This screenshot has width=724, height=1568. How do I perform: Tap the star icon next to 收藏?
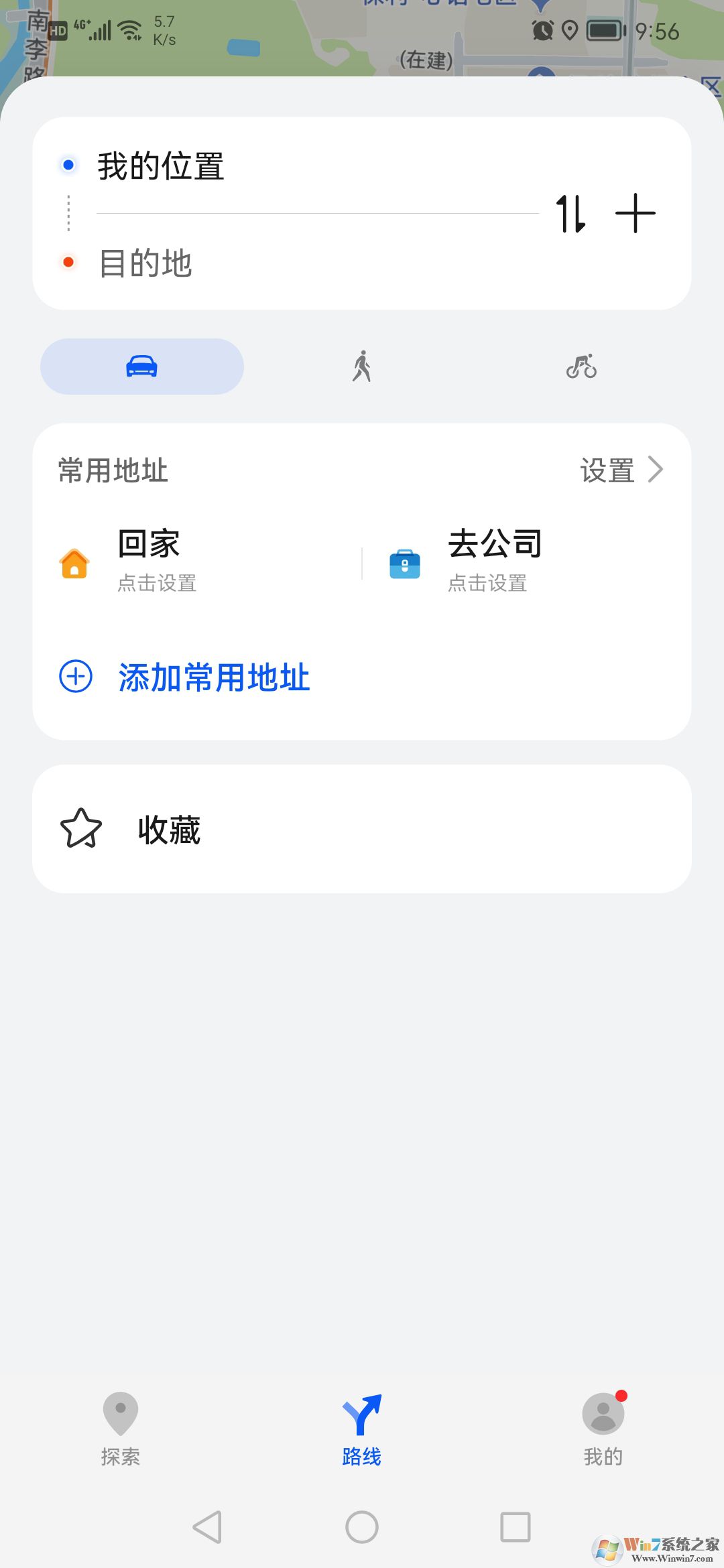tap(82, 830)
